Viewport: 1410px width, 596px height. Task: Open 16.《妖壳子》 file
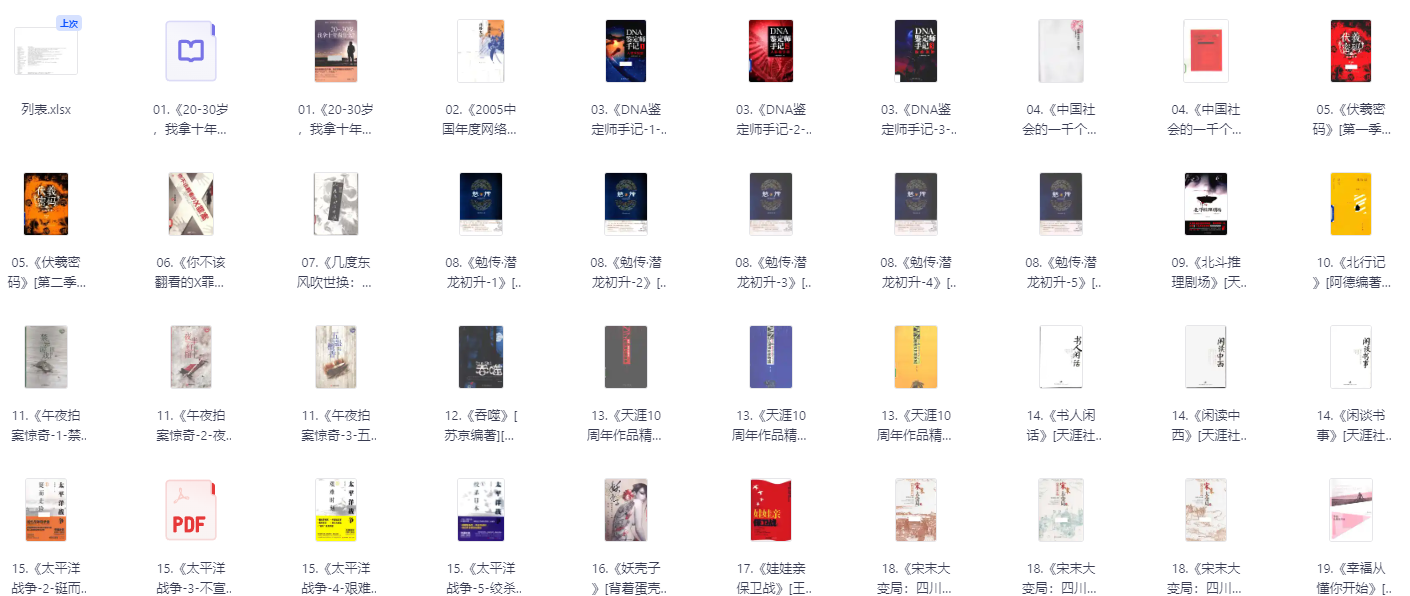click(625, 510)
